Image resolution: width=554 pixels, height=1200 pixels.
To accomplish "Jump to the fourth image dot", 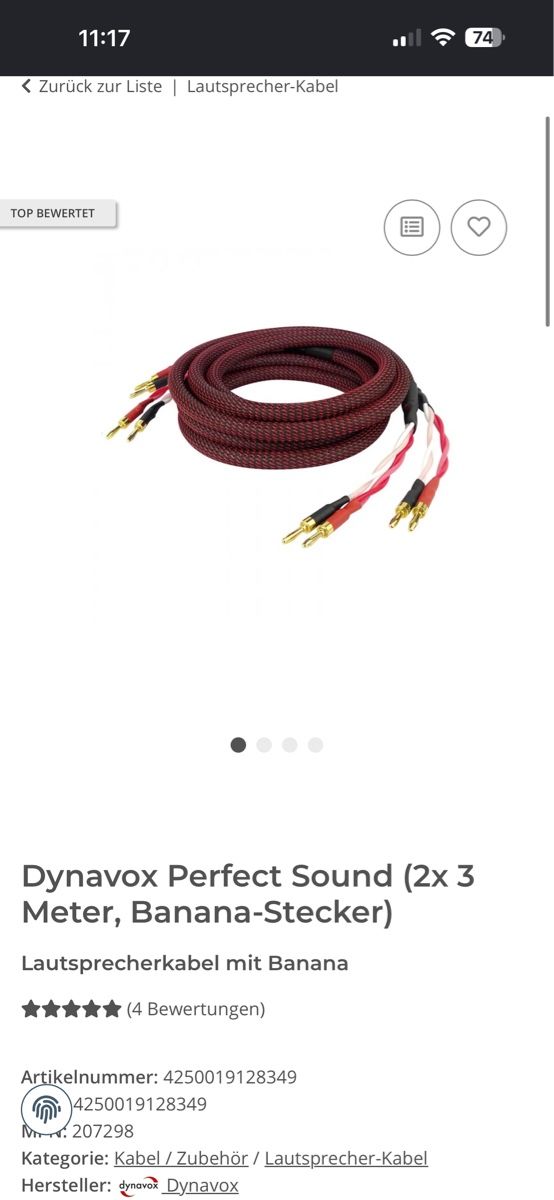I will pos(315,745).
